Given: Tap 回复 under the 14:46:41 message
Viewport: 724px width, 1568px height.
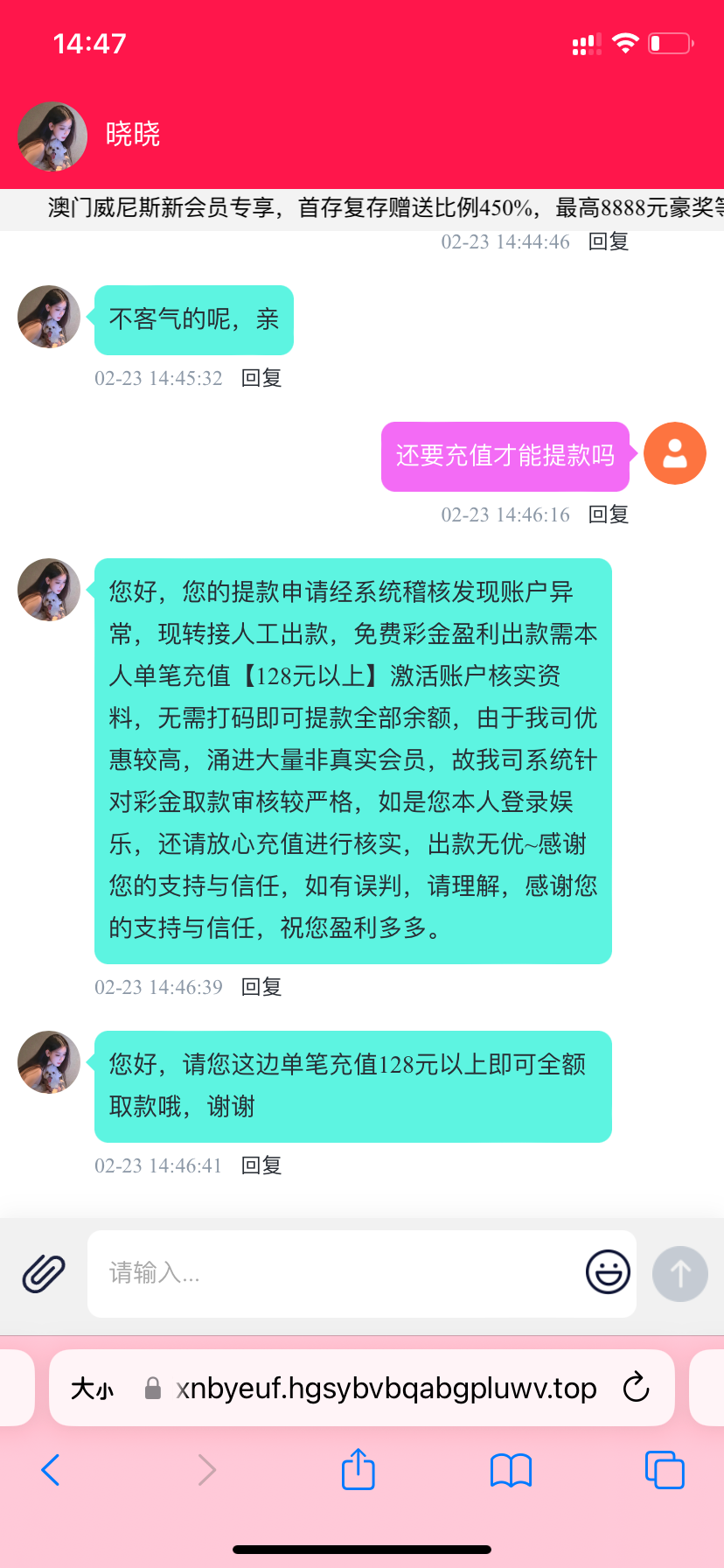Looking at the screenshot, I should 261,1165.
